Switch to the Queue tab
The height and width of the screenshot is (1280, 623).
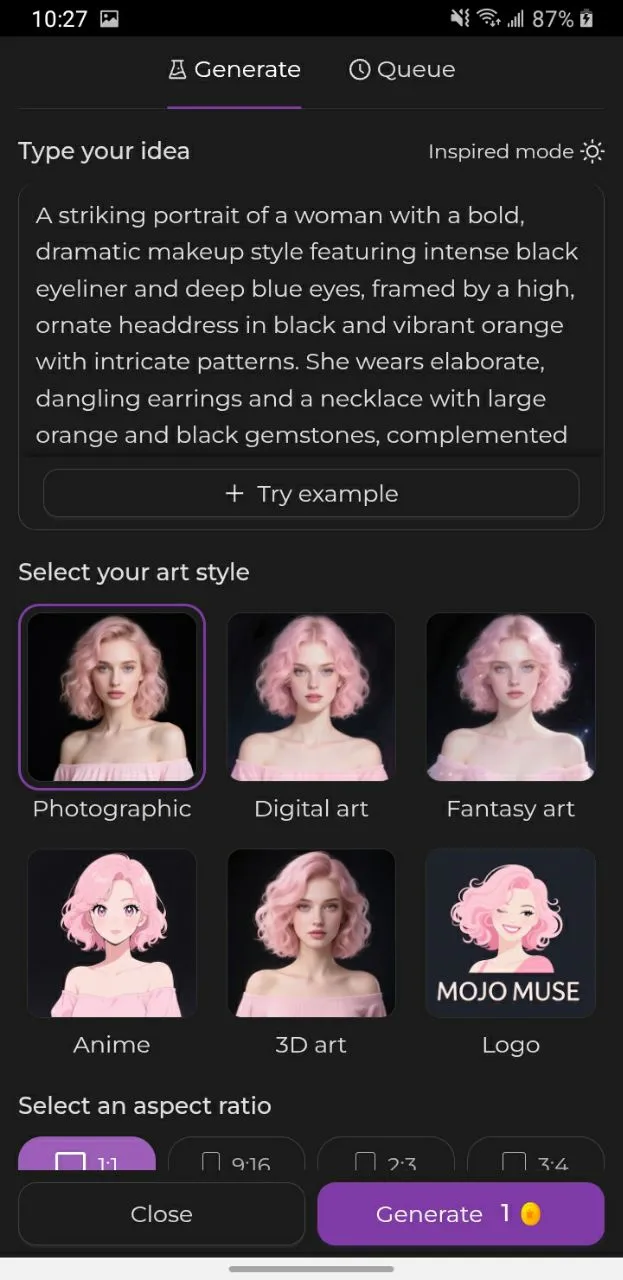click(401, 70)
